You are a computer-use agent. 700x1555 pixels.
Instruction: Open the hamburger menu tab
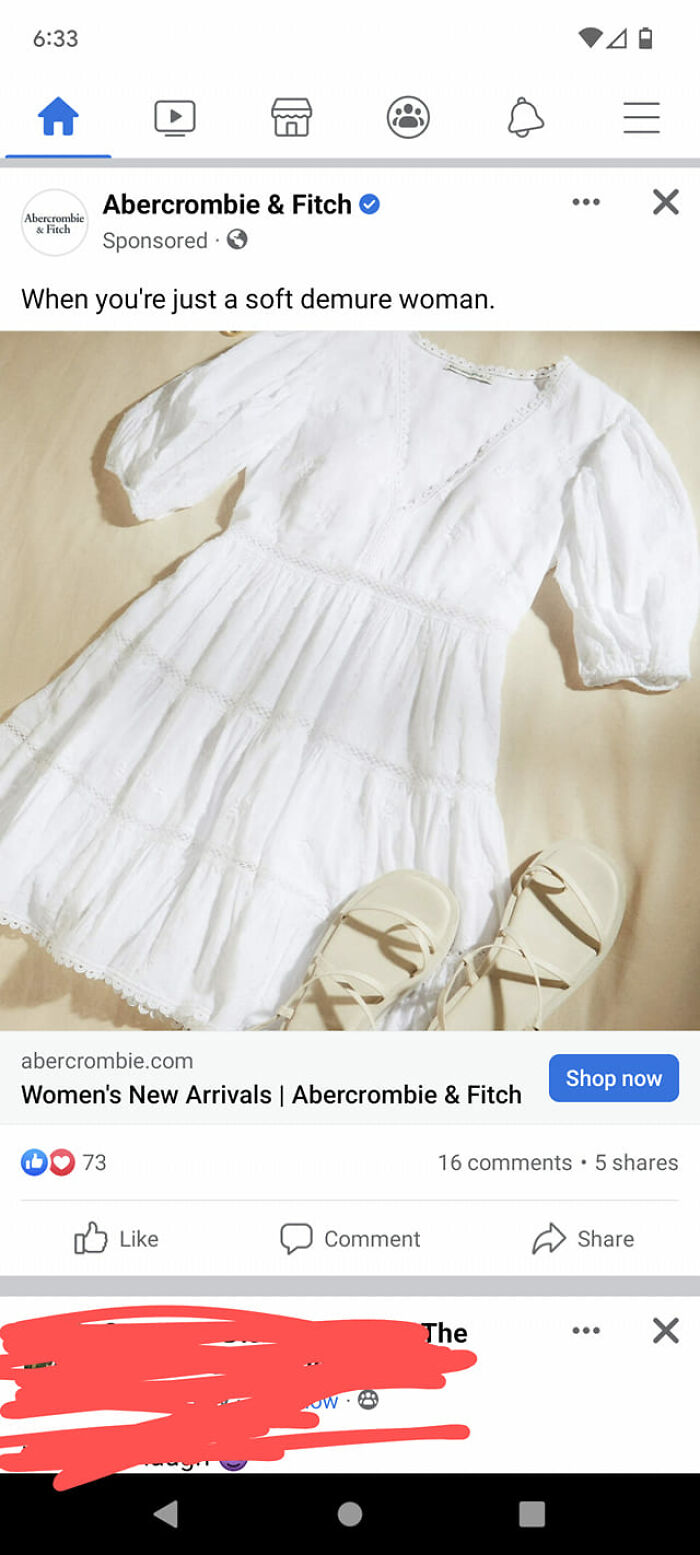(x=641, y=117)
